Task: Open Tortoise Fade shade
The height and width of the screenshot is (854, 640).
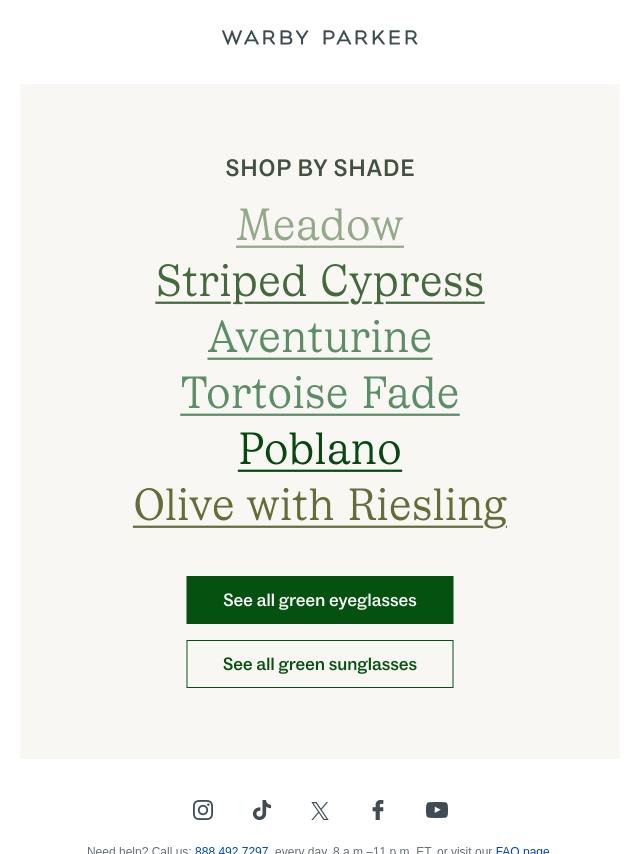Action: [x=320, y=393]
